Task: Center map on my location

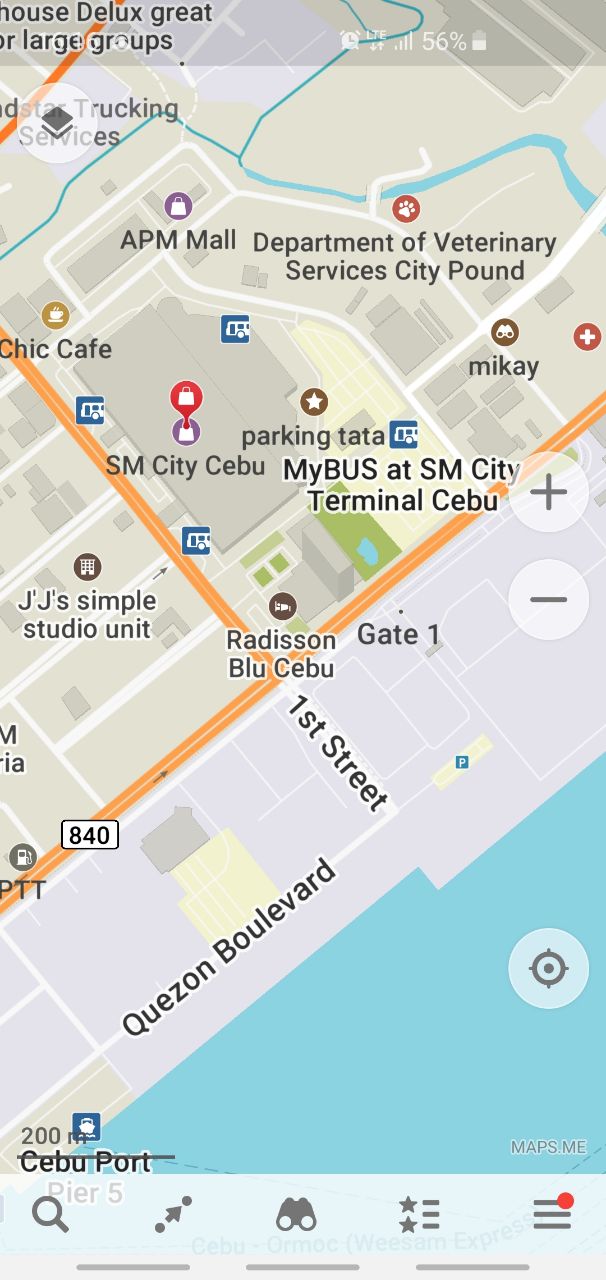Action: coord(548,968)
